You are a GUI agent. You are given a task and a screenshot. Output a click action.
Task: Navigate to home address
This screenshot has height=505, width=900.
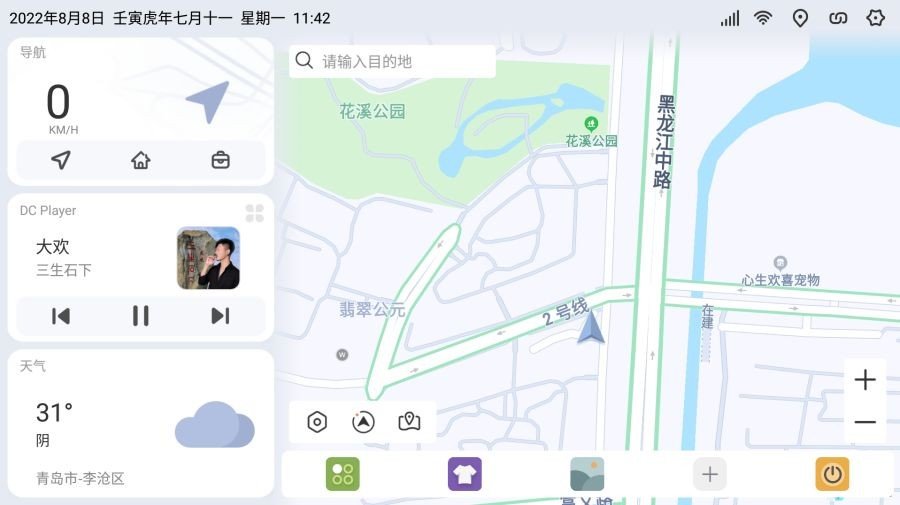tap(141, 160)
